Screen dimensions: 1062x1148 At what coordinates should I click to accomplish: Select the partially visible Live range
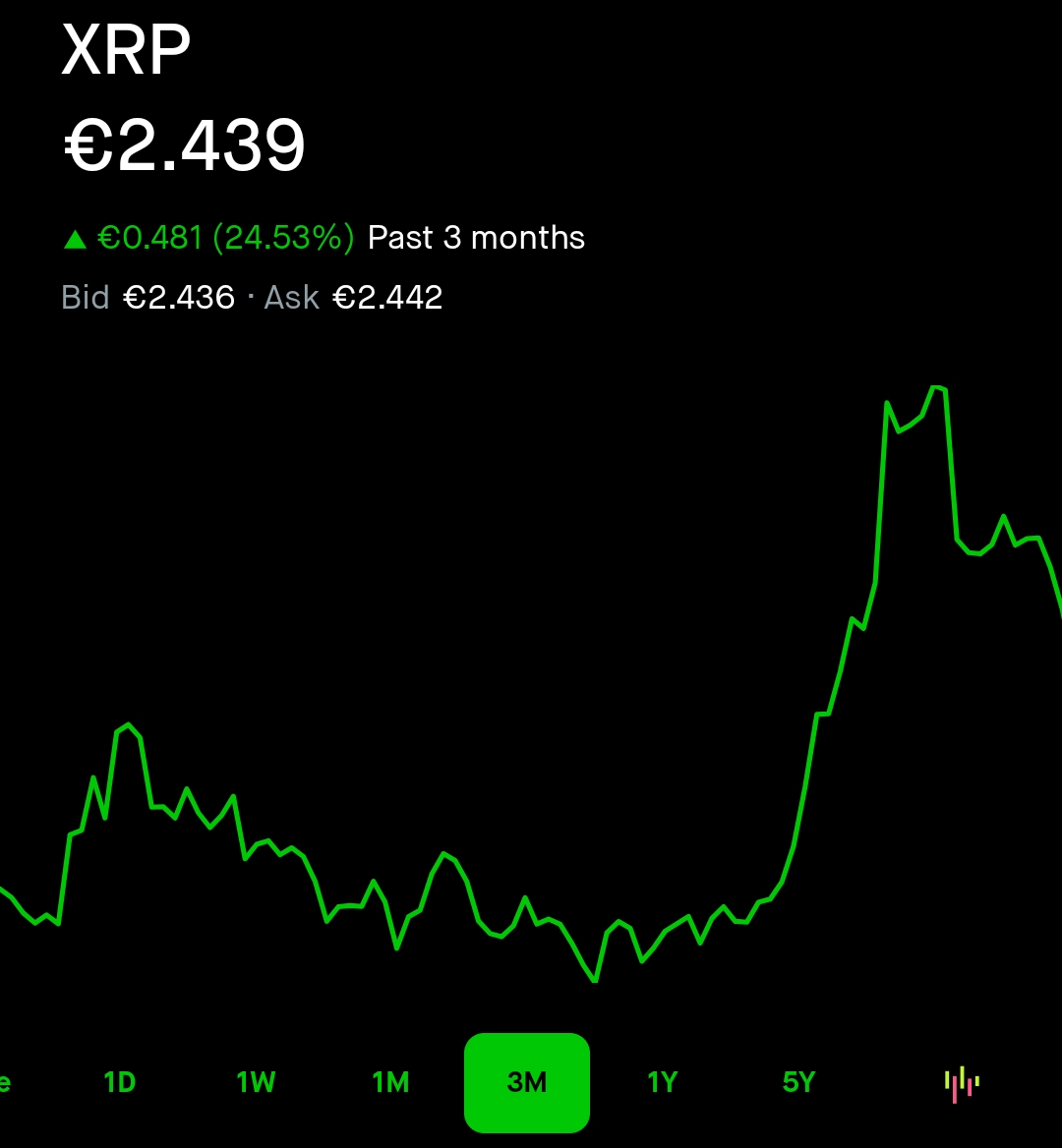point(5,1082)
